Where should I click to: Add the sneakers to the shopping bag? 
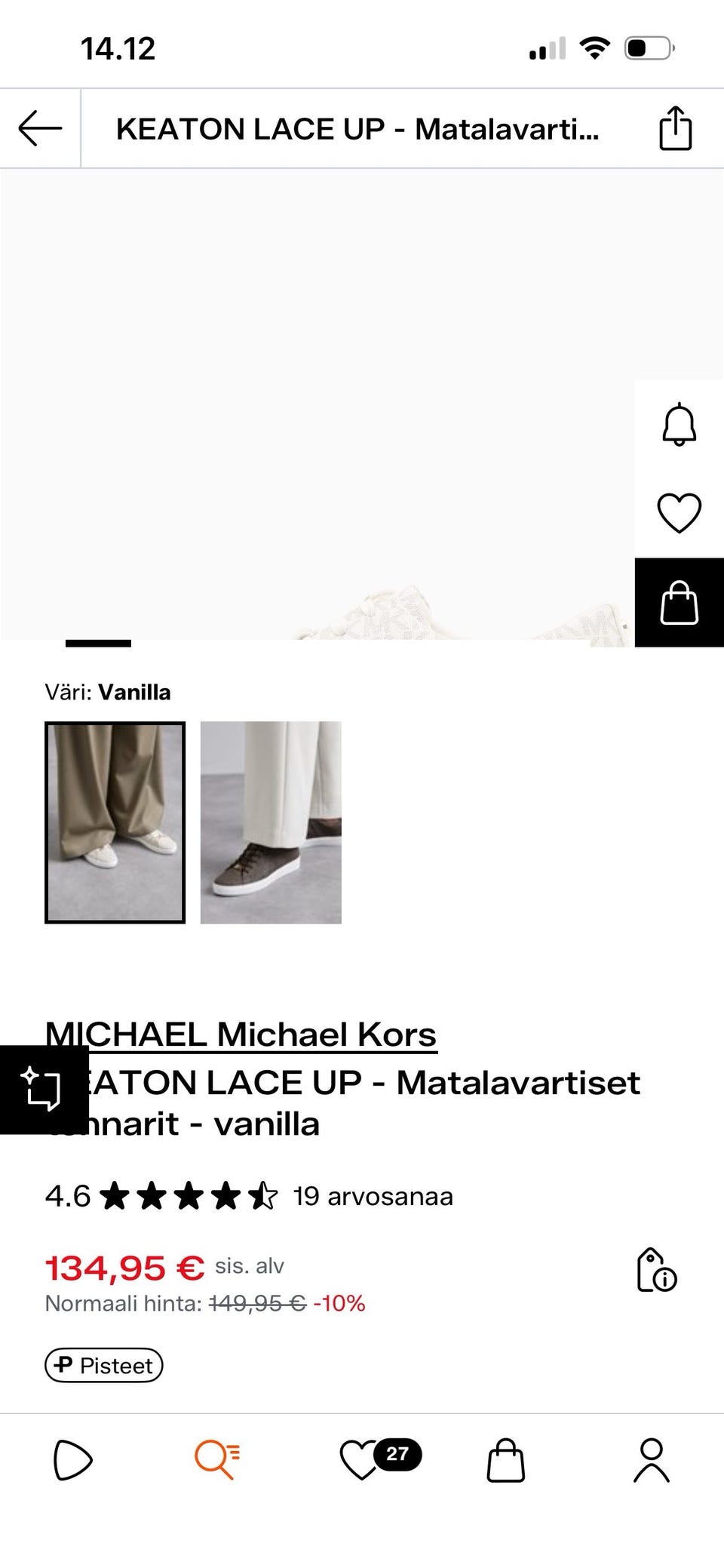tap(679, 603)
